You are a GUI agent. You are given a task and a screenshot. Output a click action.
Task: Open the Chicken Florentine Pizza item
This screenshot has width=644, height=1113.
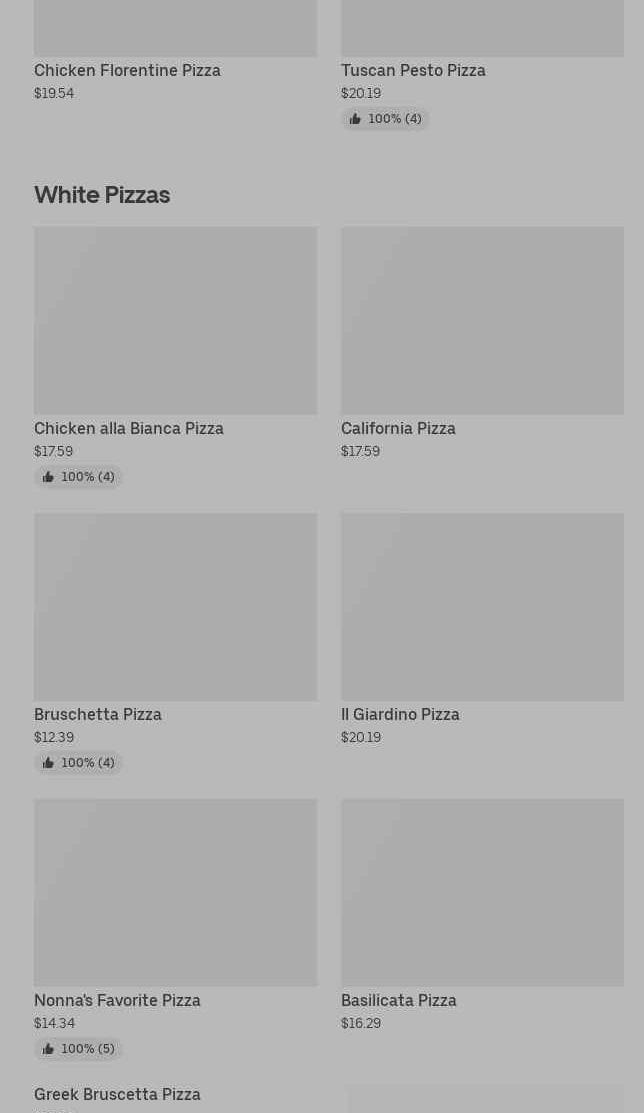[x=127, y=70]
